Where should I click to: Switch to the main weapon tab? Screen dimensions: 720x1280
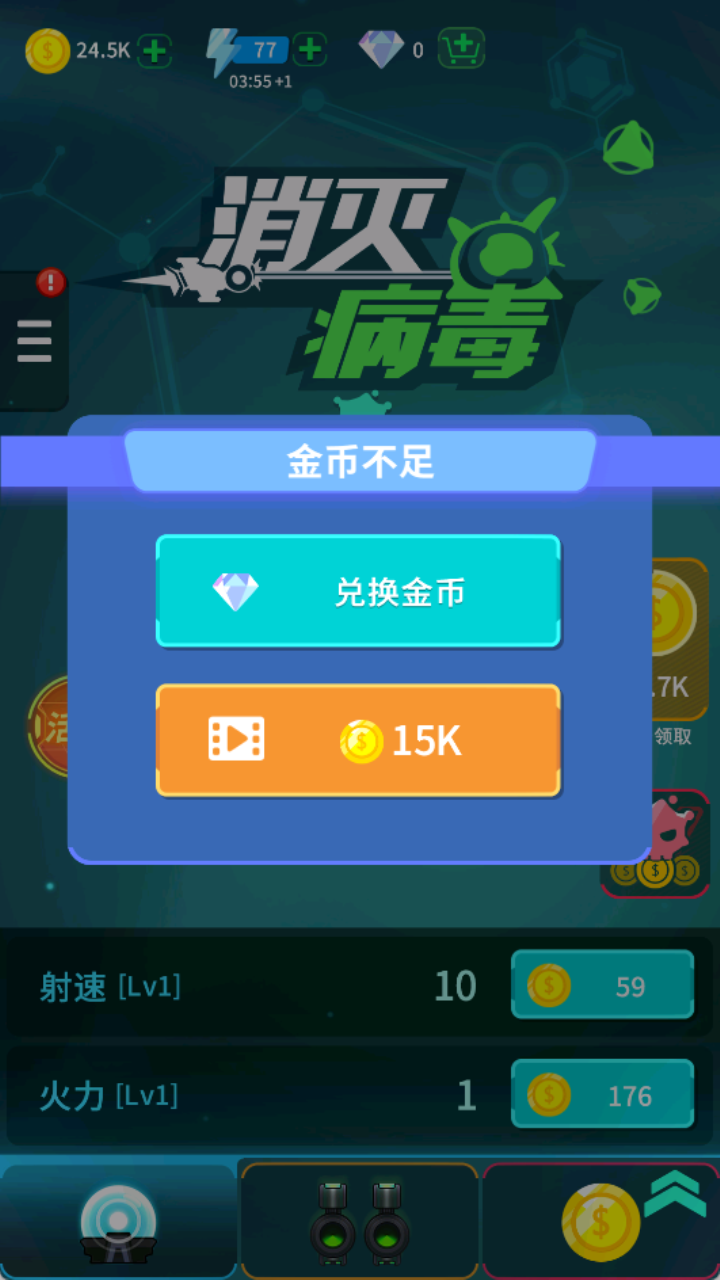pyautogui.click(x=118, y=1222)
